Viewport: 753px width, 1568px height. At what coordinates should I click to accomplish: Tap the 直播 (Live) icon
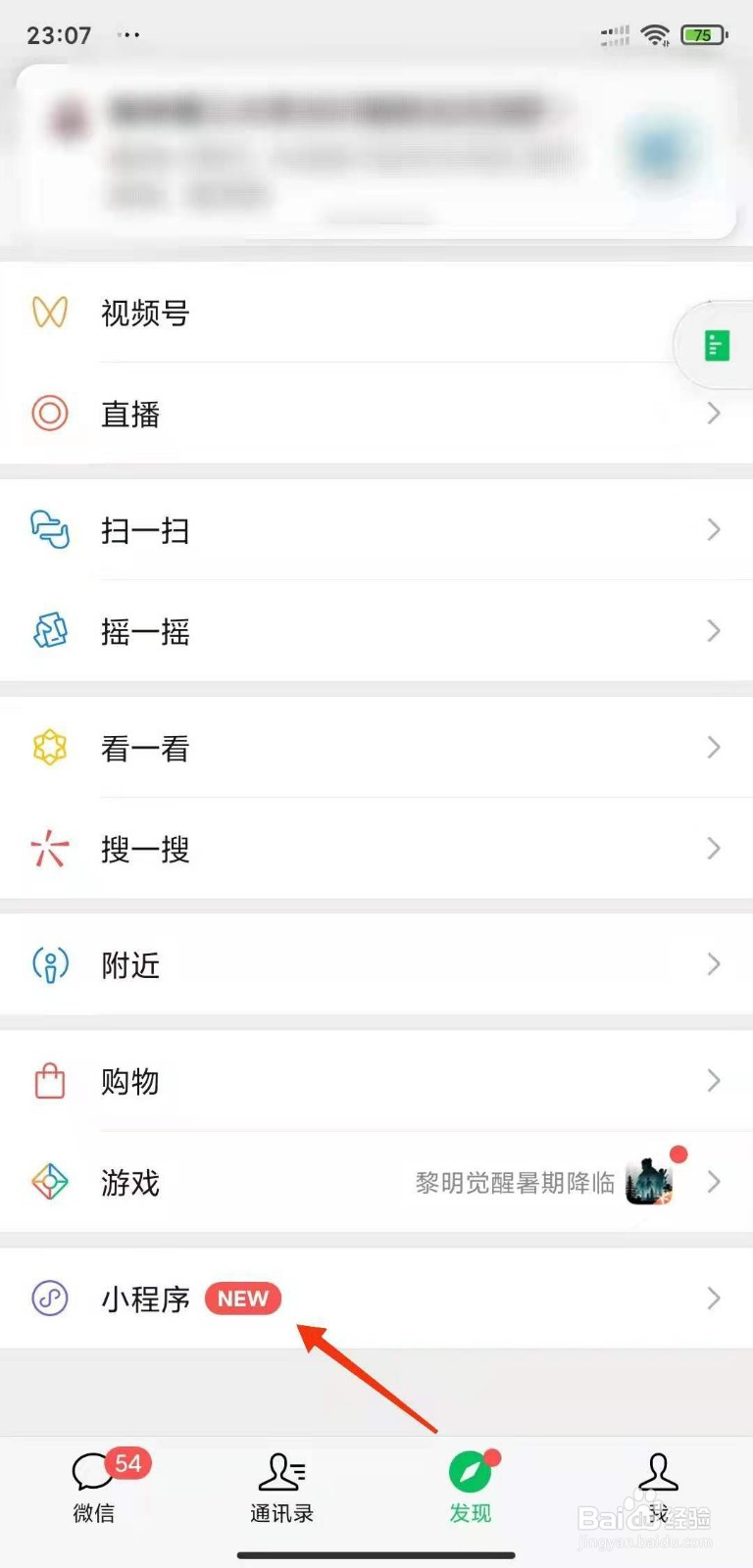49,414
